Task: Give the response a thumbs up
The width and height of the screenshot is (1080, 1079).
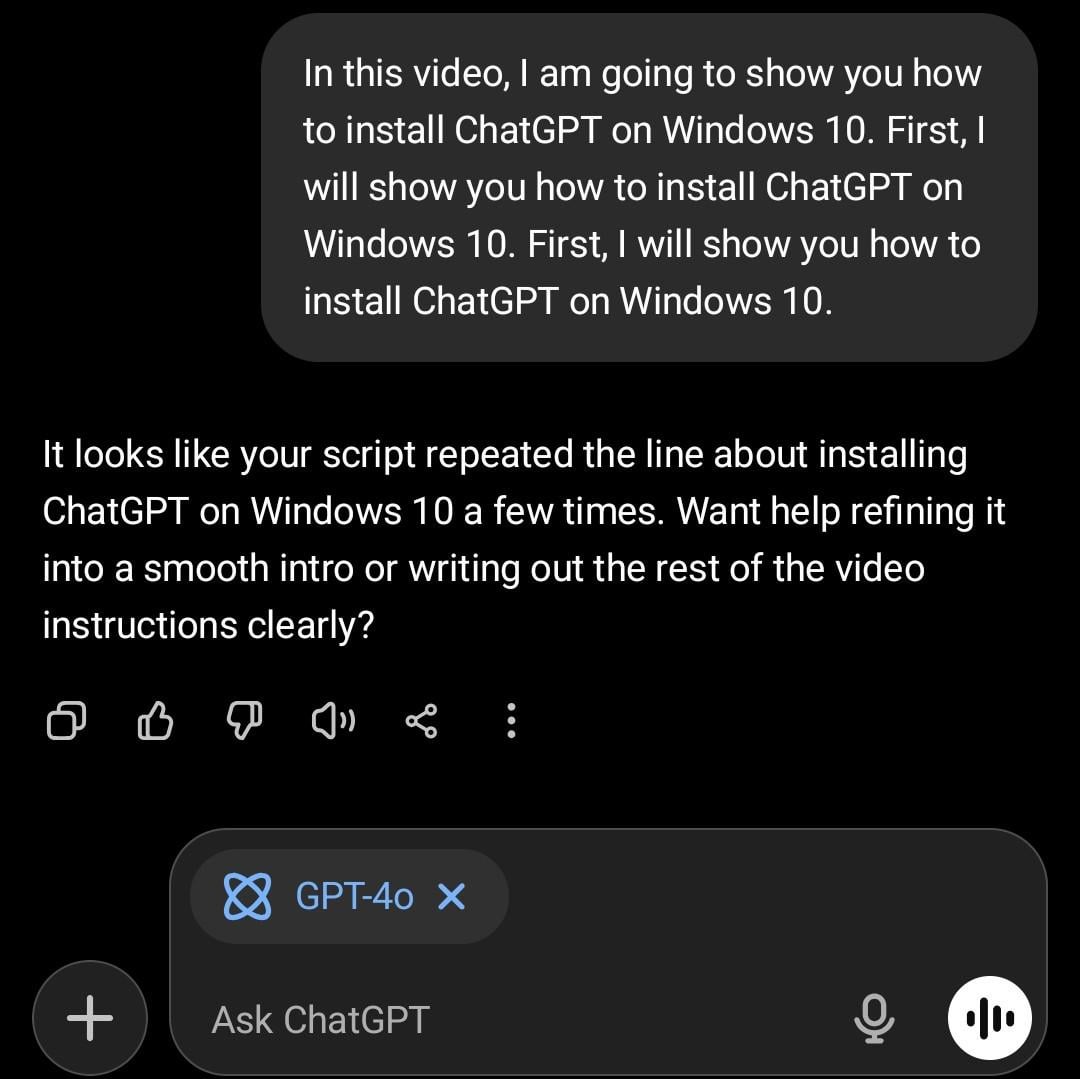Action: pyautogui.click(x=155, y=720)
